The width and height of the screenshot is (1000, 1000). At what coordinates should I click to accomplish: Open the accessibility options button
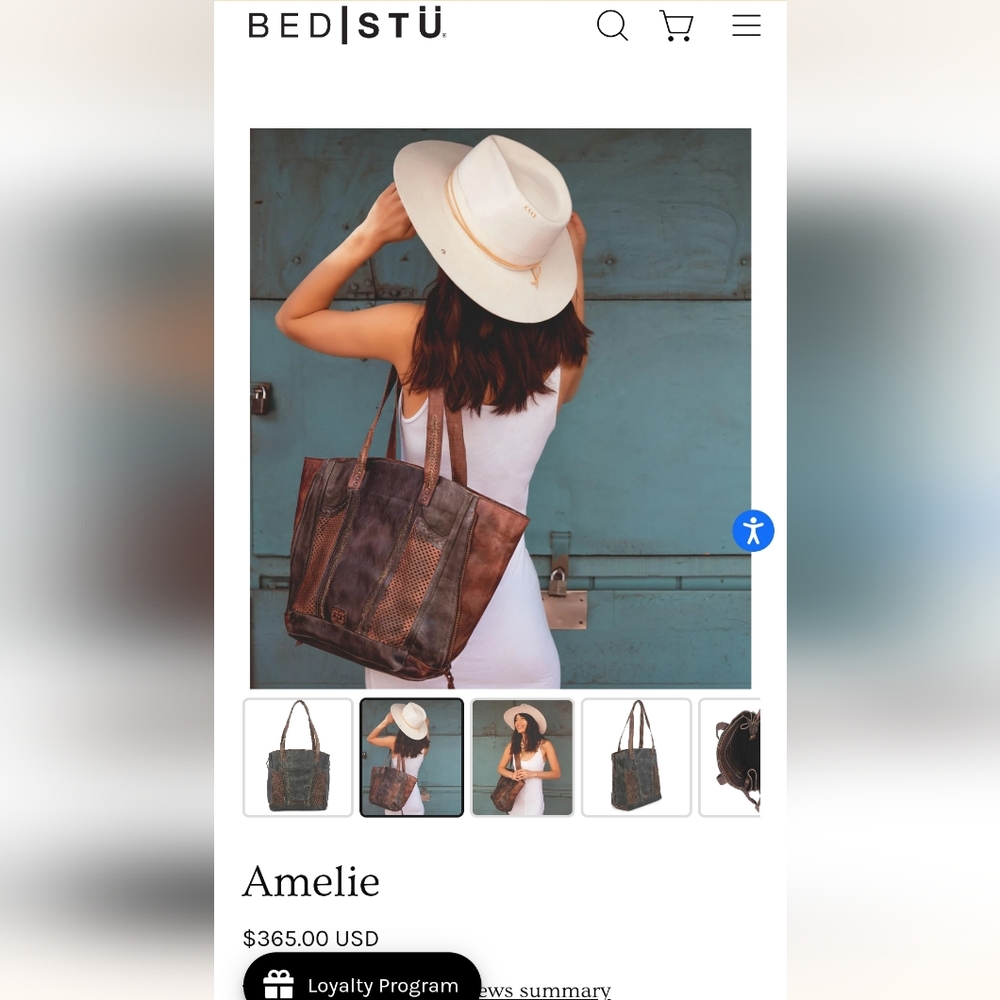(753, 531)
